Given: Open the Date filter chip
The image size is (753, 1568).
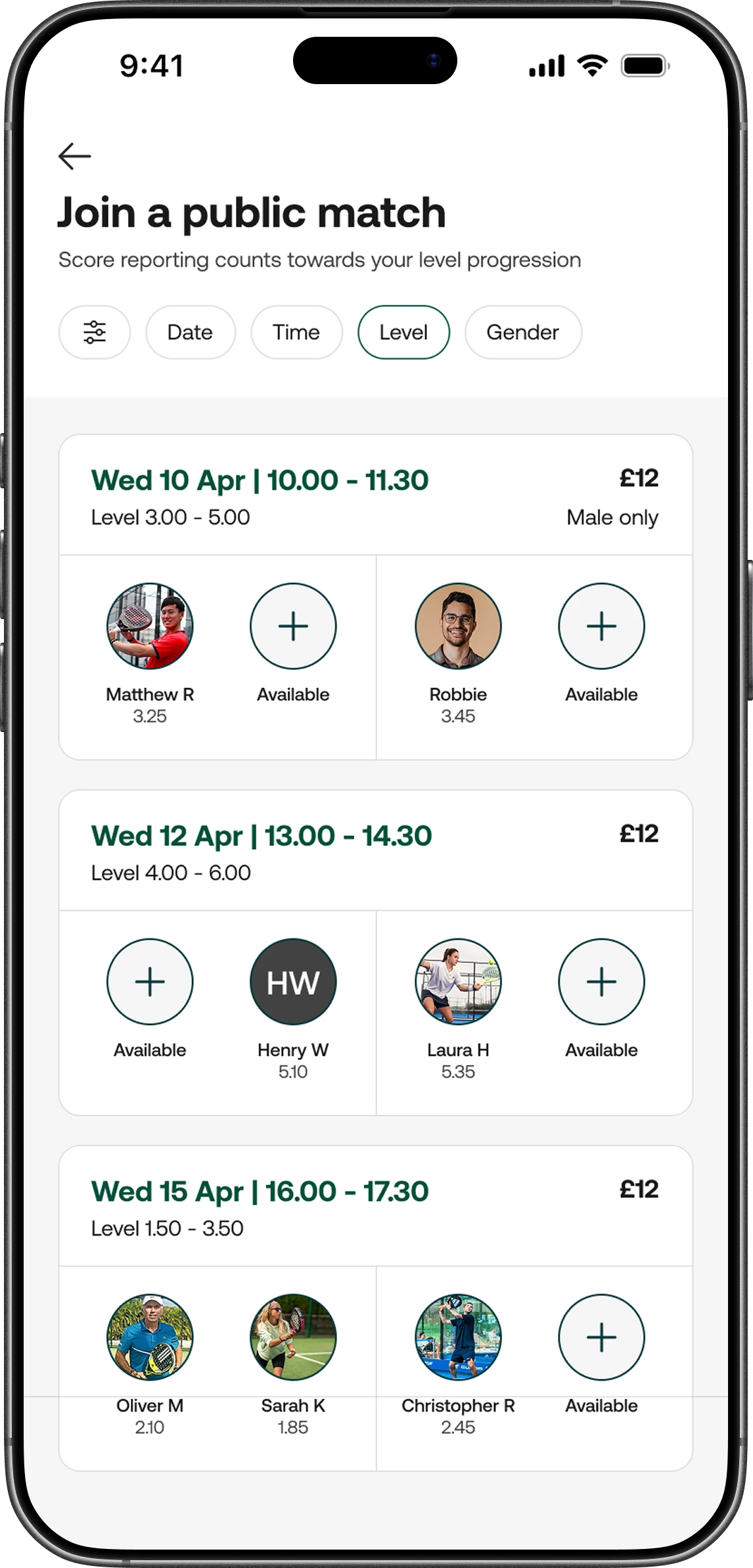Looking at the screenshot, I should 190,333.
